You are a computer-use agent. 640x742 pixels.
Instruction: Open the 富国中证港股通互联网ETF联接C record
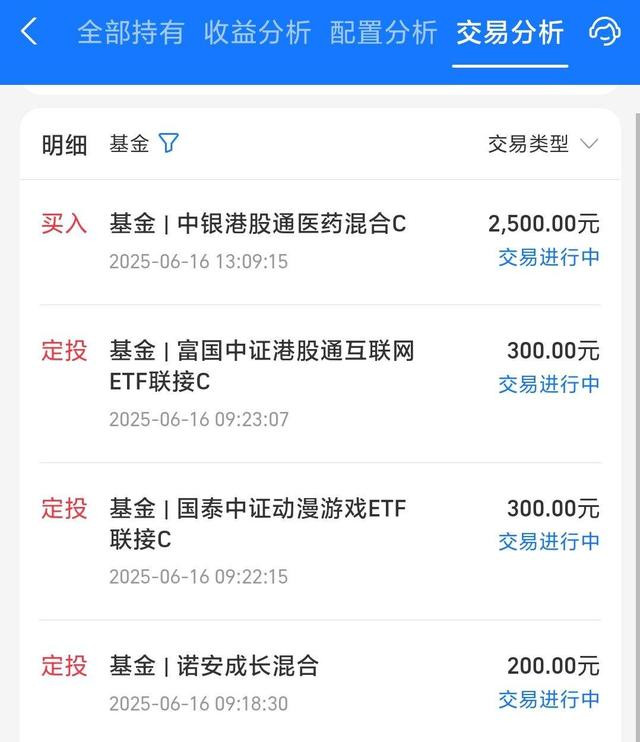pos(320,383)
